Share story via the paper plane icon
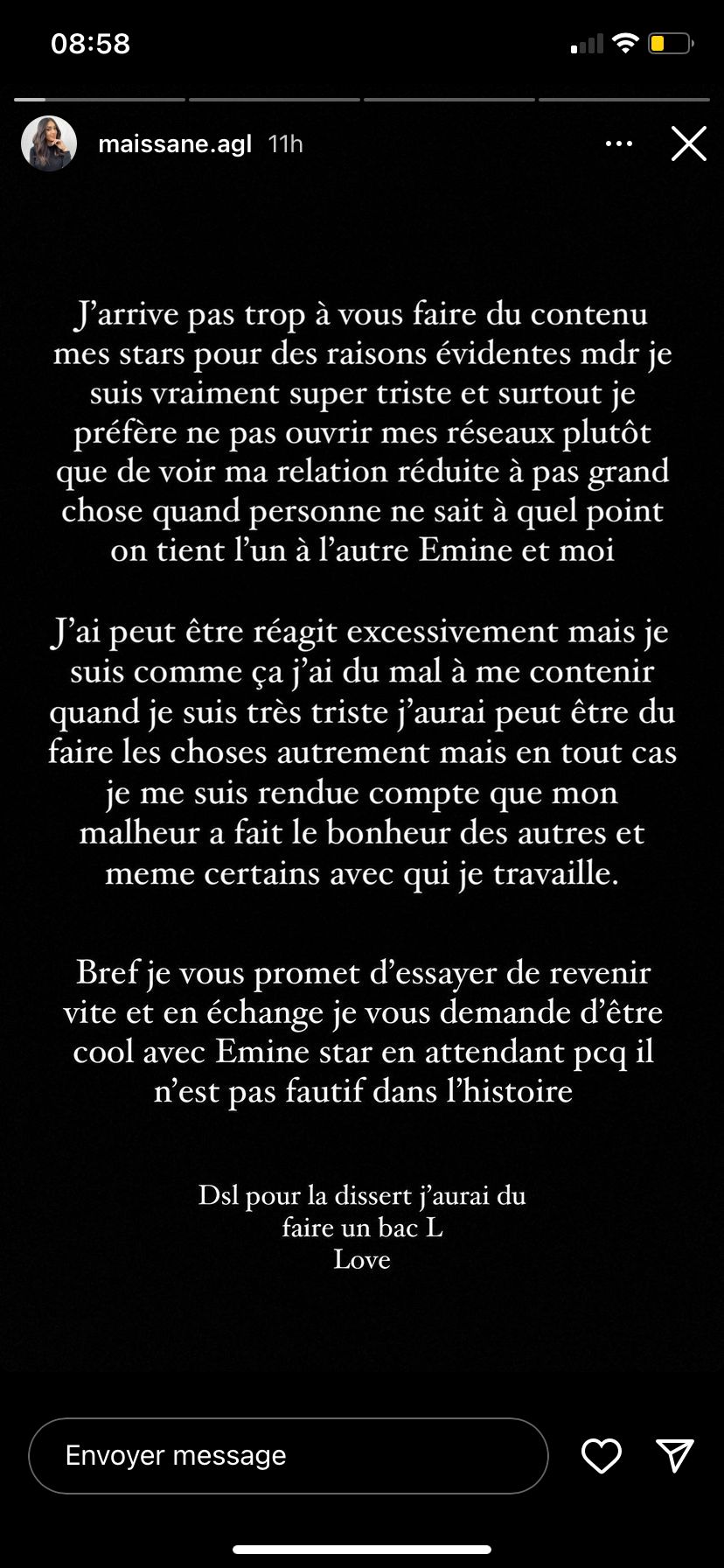724x1568 pixels. pyautogui.click(x=675, y=1454)
